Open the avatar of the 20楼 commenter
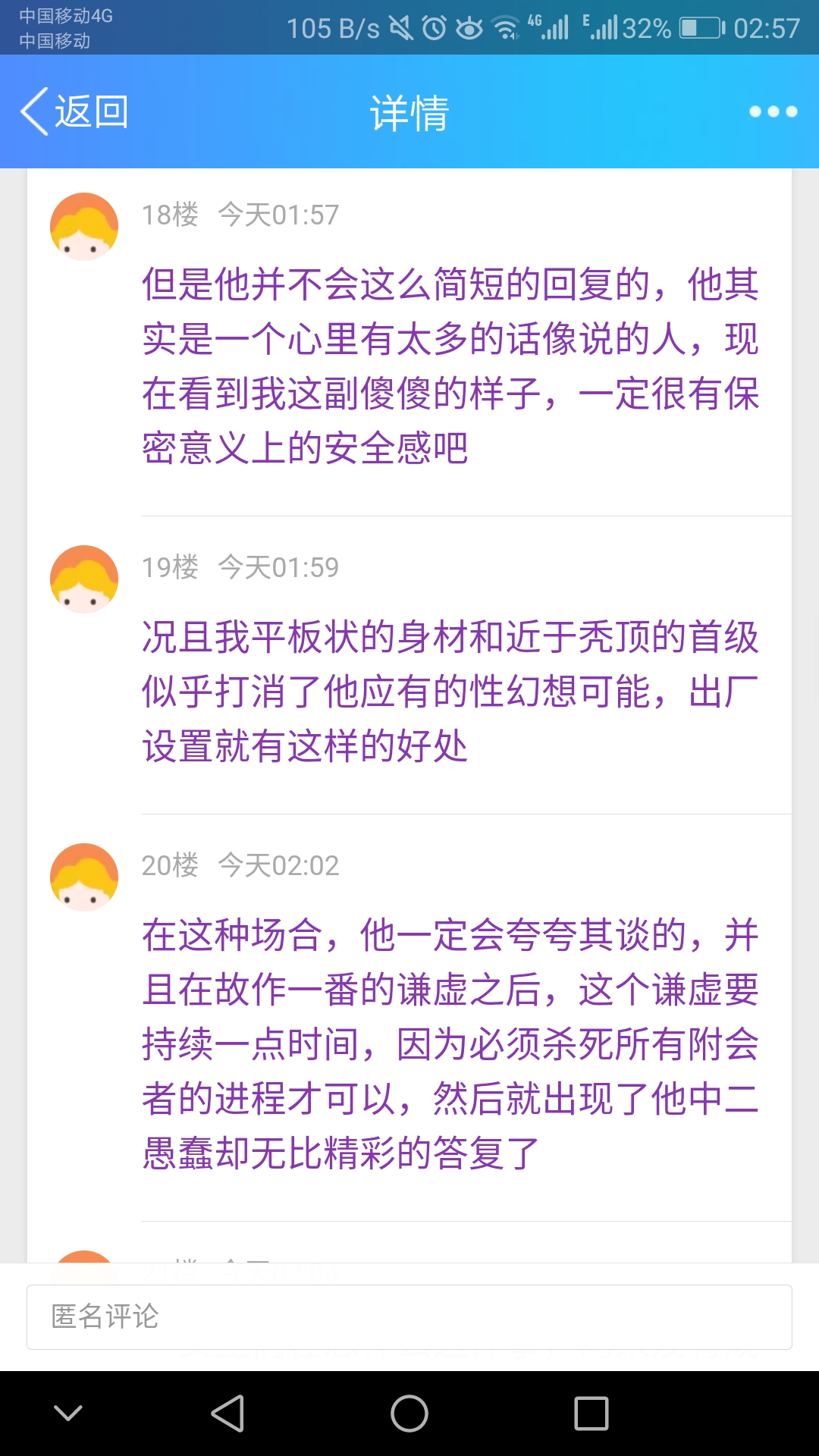The height and width of the screenshot is (1456, 819). click(84, 877)
